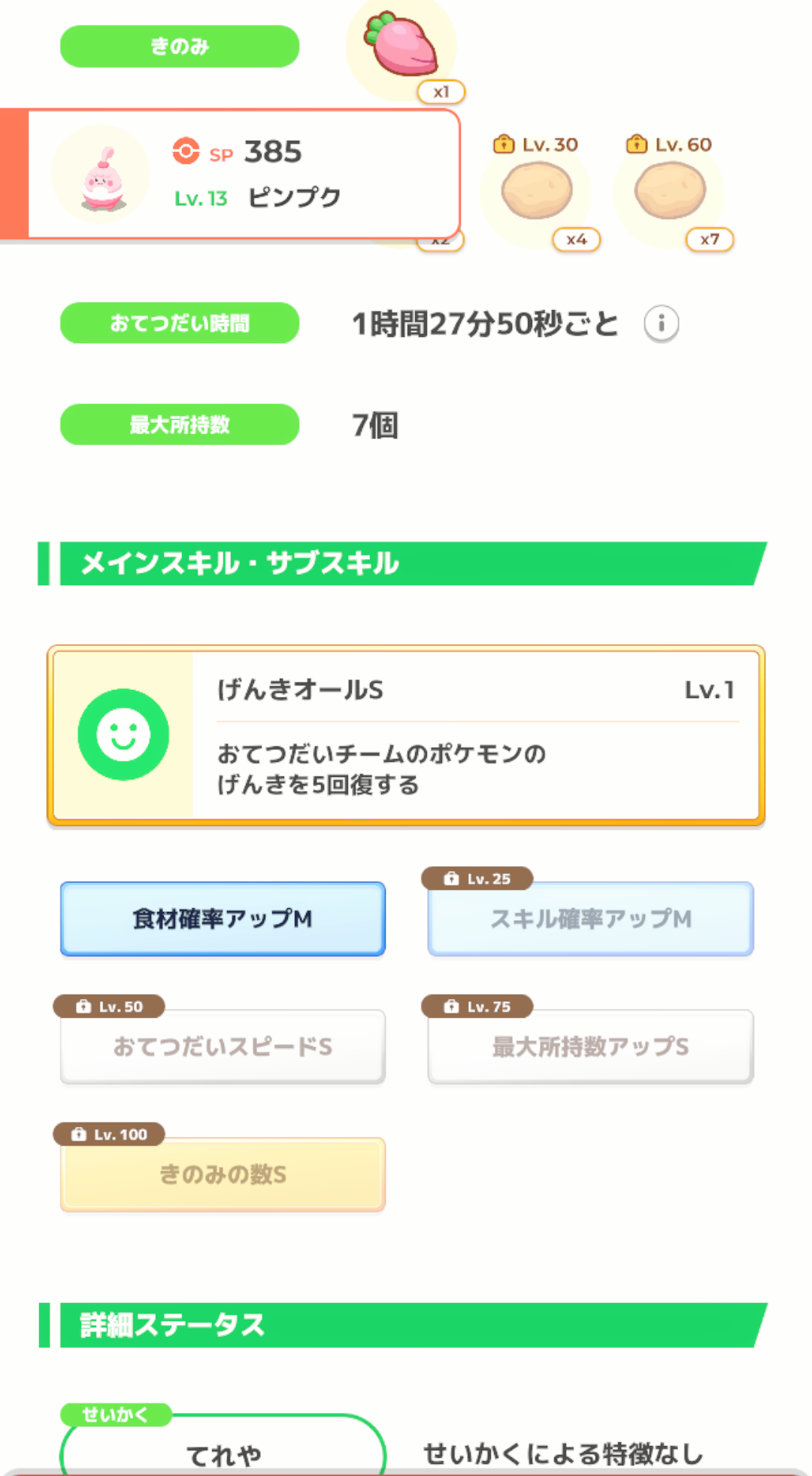
Task: Tap the locked おてつだいスピードS sub skill
Action: pos(223,1046)
